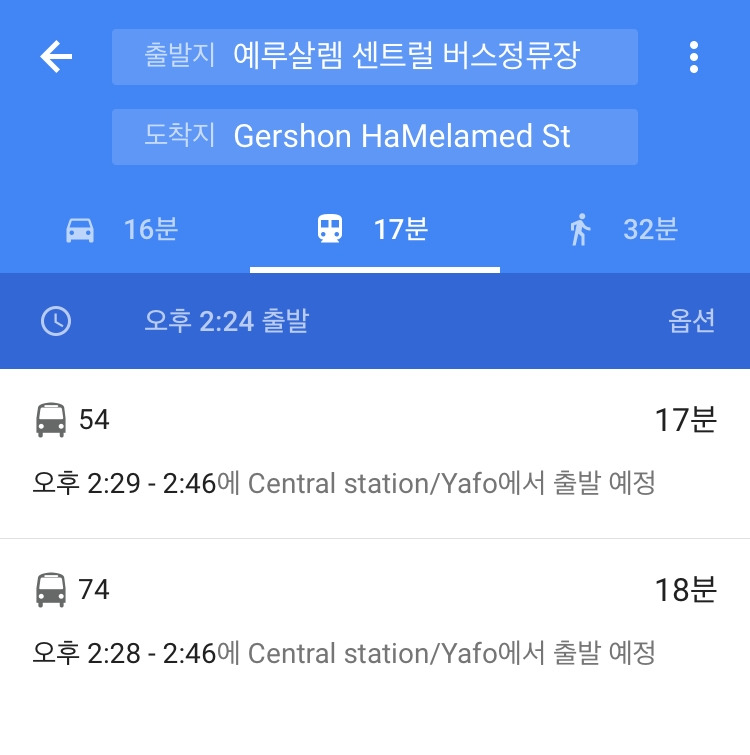
Task: Go back using the arrow icon
Action: (x=56, y=57)
